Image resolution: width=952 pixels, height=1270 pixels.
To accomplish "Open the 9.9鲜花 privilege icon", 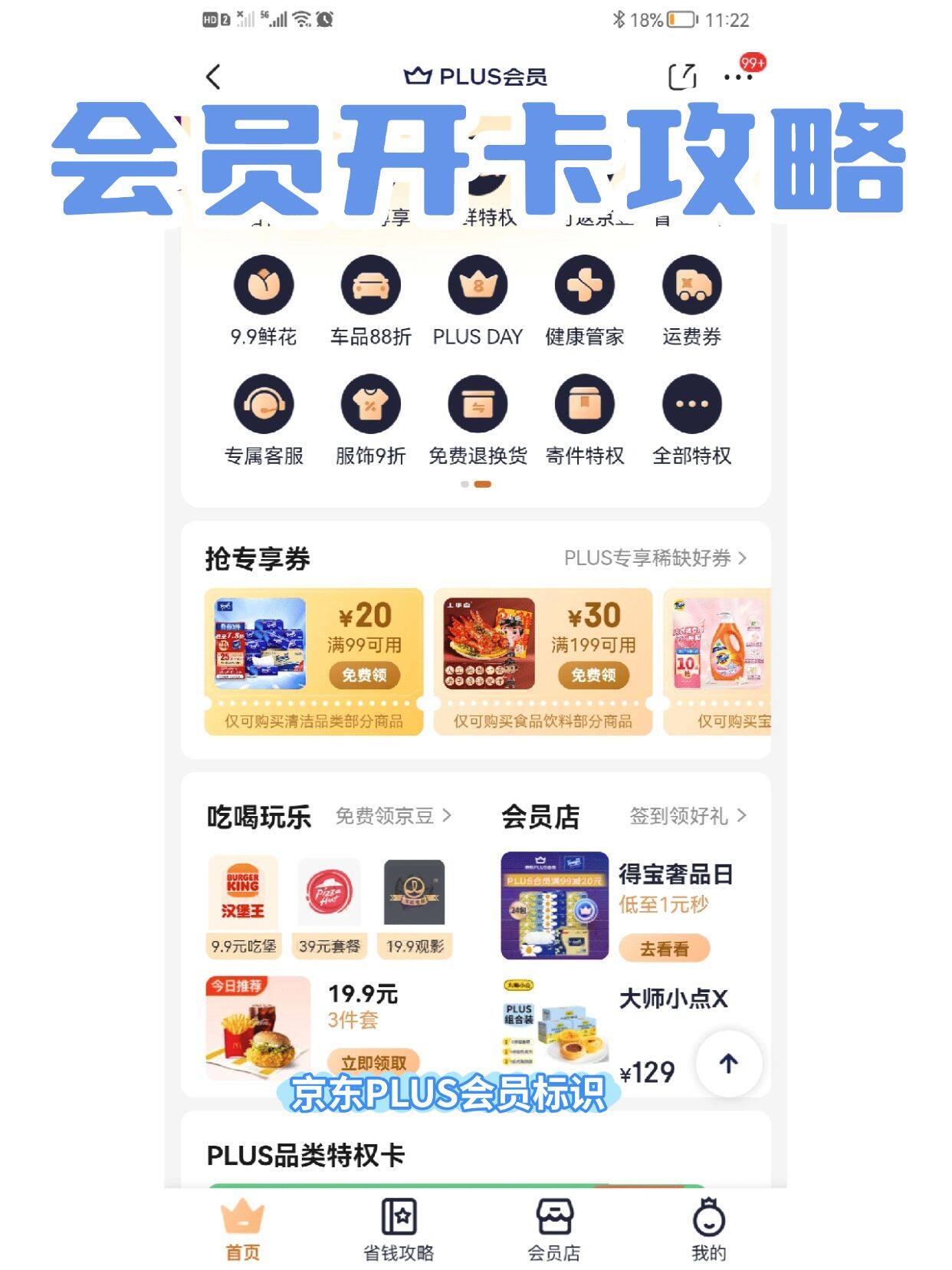I will pos(264,285).
